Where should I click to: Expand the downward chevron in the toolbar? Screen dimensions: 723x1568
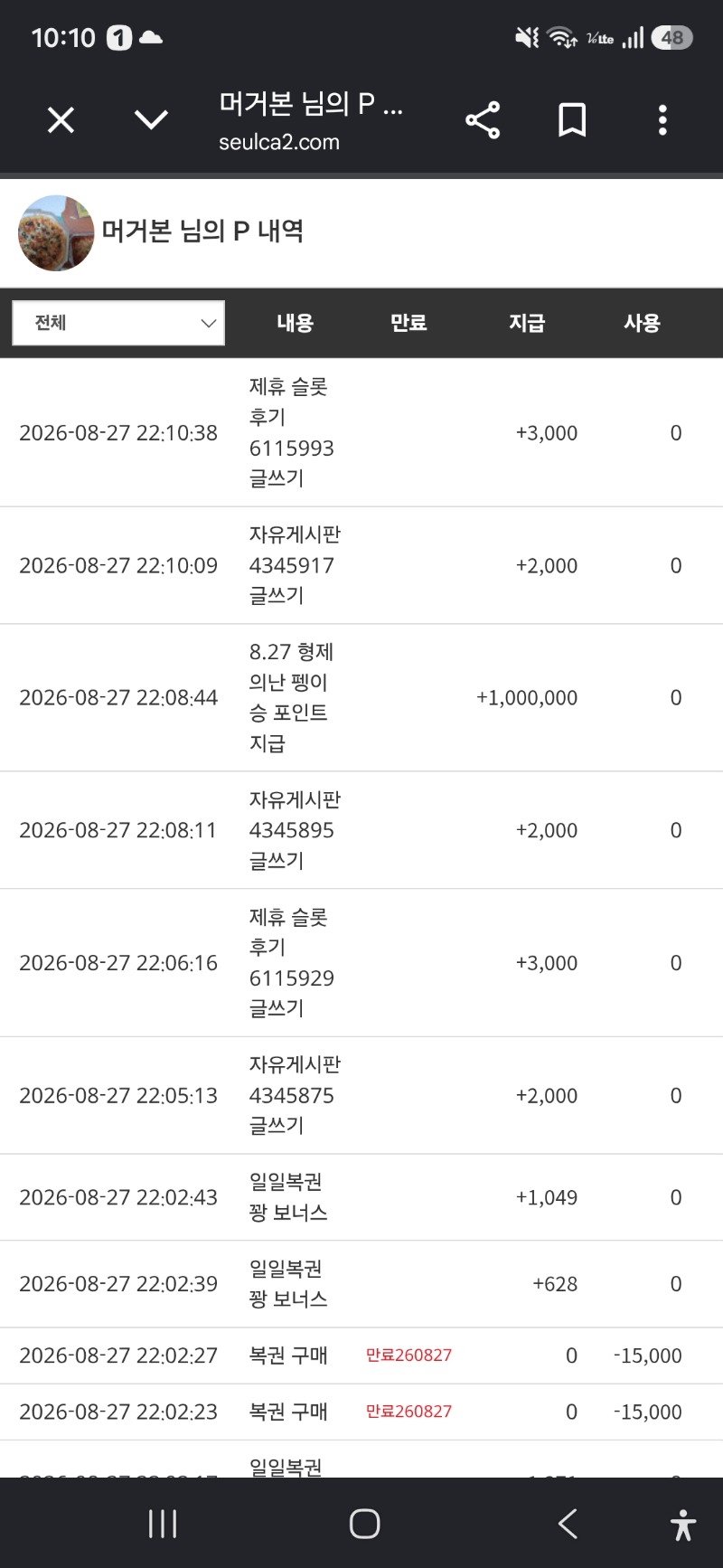(151, 120)
